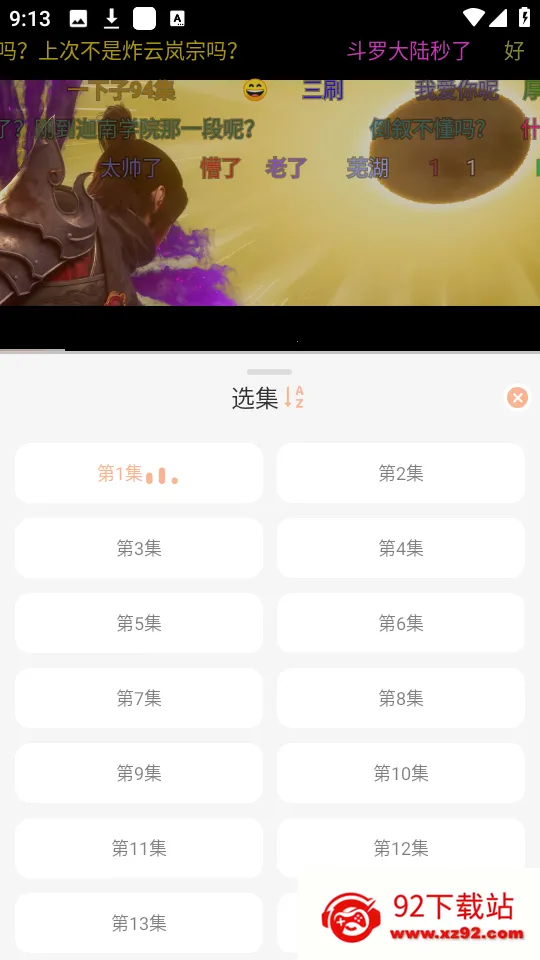Switch to episode 第3集
This screenshot has width=540, height=960.
click(x=139, y=548)
